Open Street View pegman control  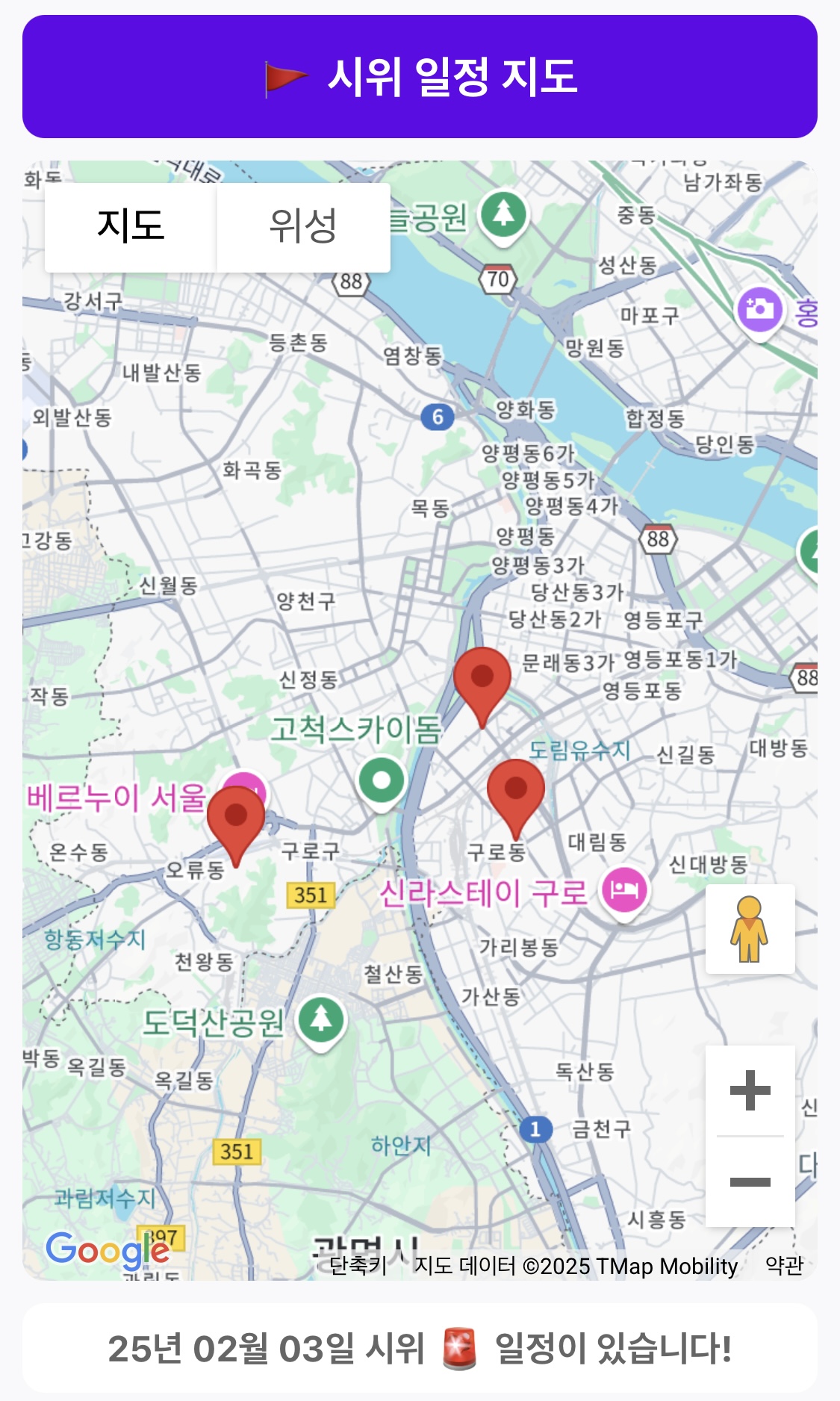click(x=750, y=929)
